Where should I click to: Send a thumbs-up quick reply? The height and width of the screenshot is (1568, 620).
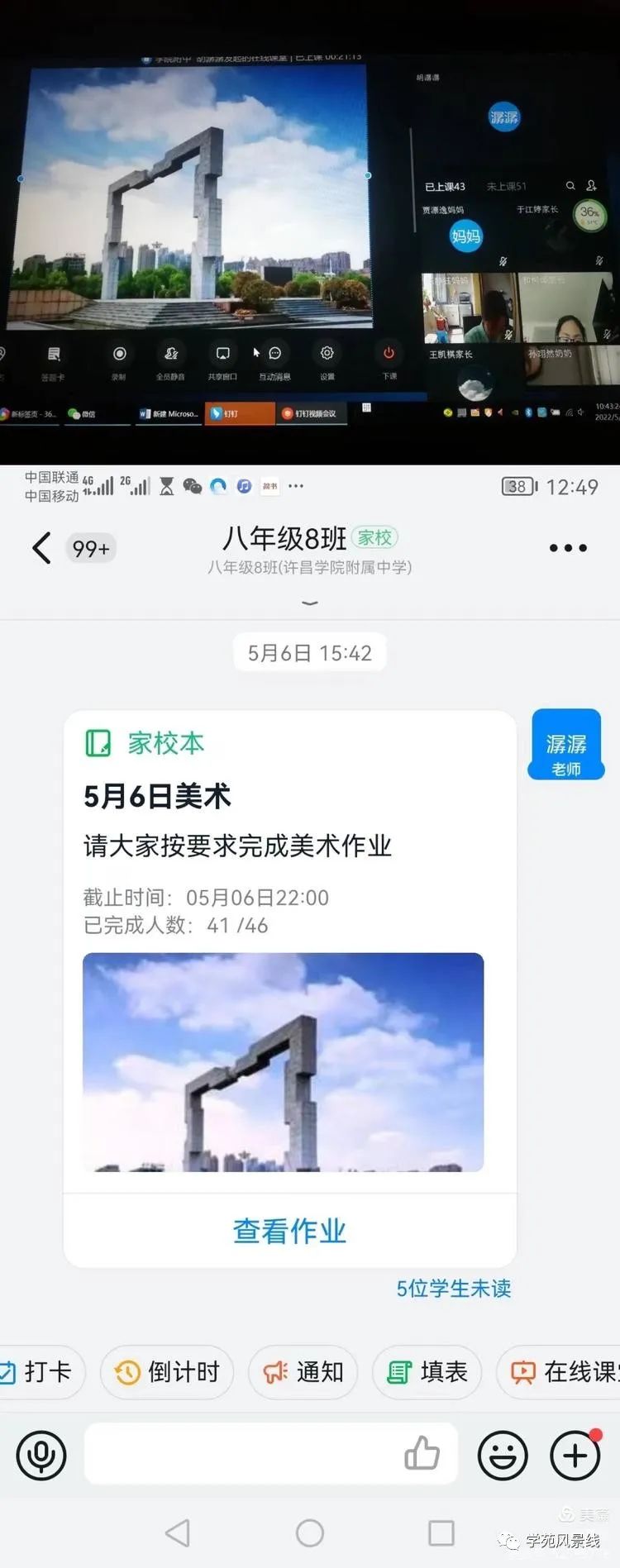(x=422, y=1453)
